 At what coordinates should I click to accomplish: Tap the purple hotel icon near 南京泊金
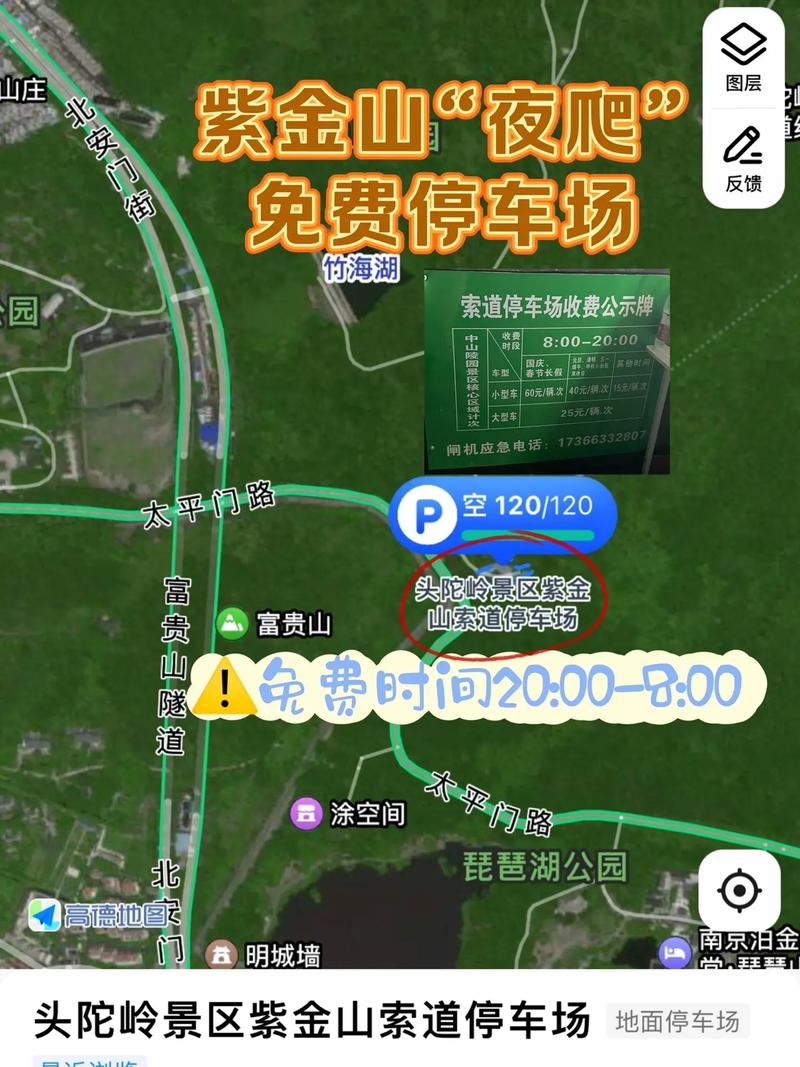pyautogui.click(x=674, y=954)
